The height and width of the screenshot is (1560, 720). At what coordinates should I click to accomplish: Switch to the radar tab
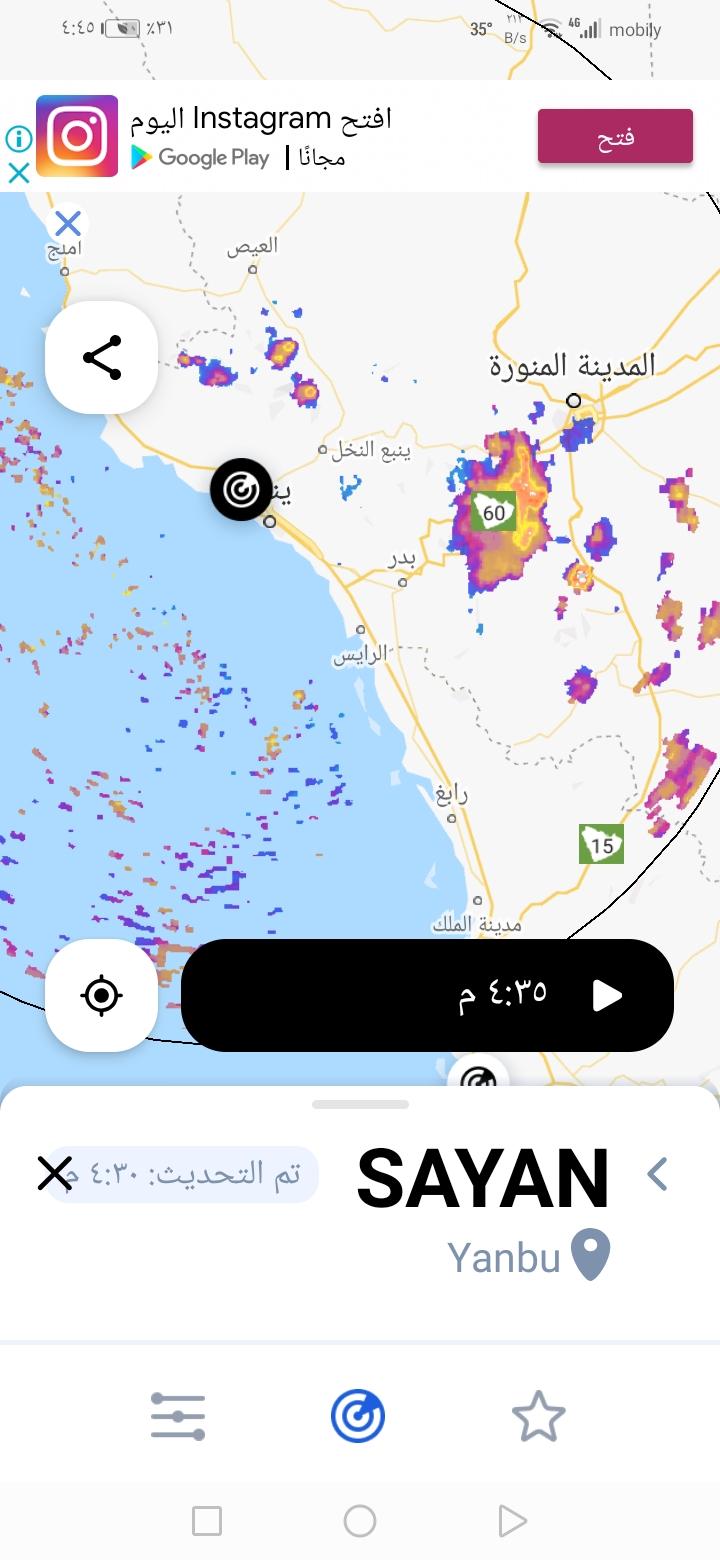(358, 1416)
